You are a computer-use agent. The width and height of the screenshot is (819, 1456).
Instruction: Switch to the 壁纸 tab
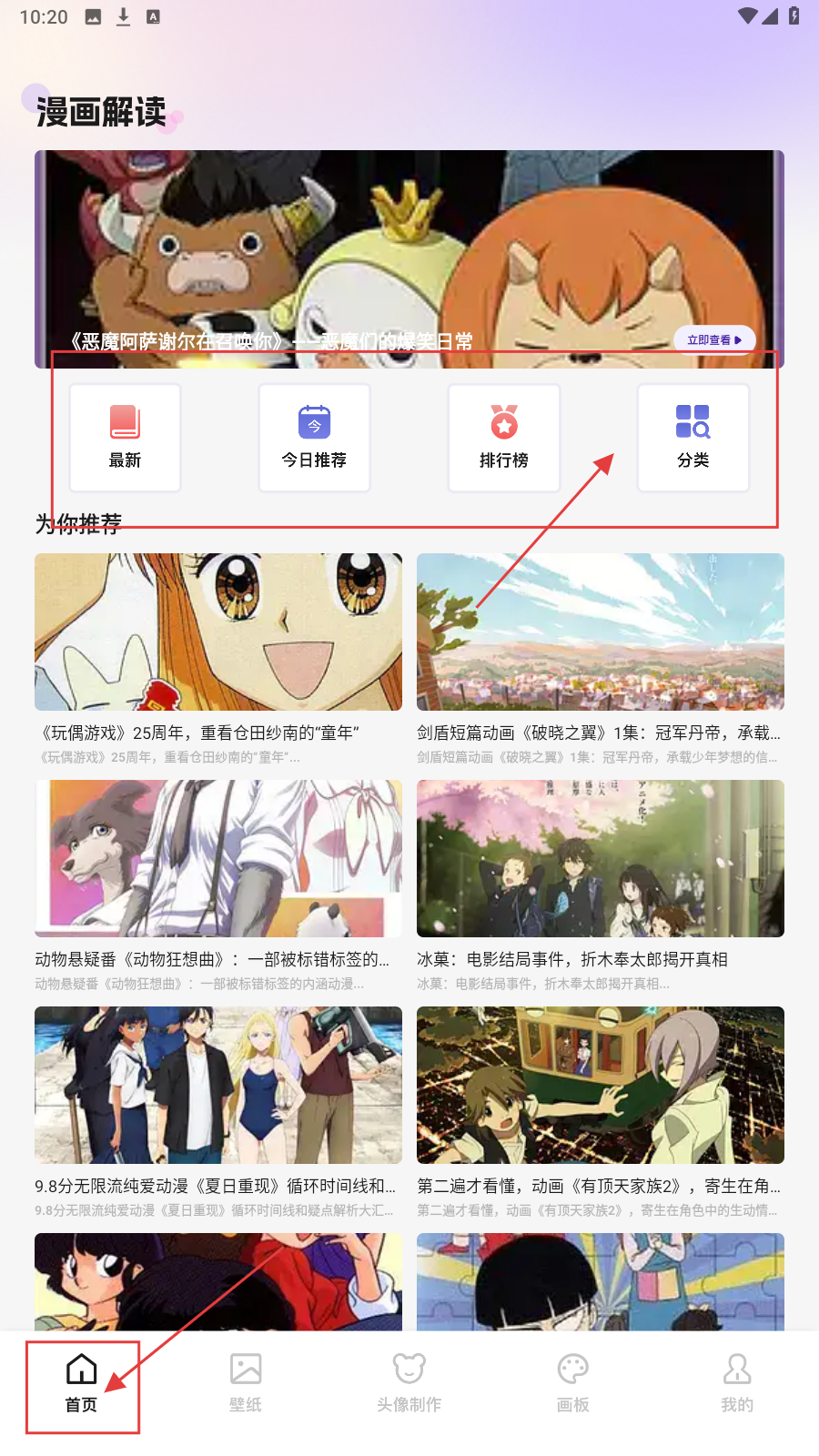pos(246,1383)
